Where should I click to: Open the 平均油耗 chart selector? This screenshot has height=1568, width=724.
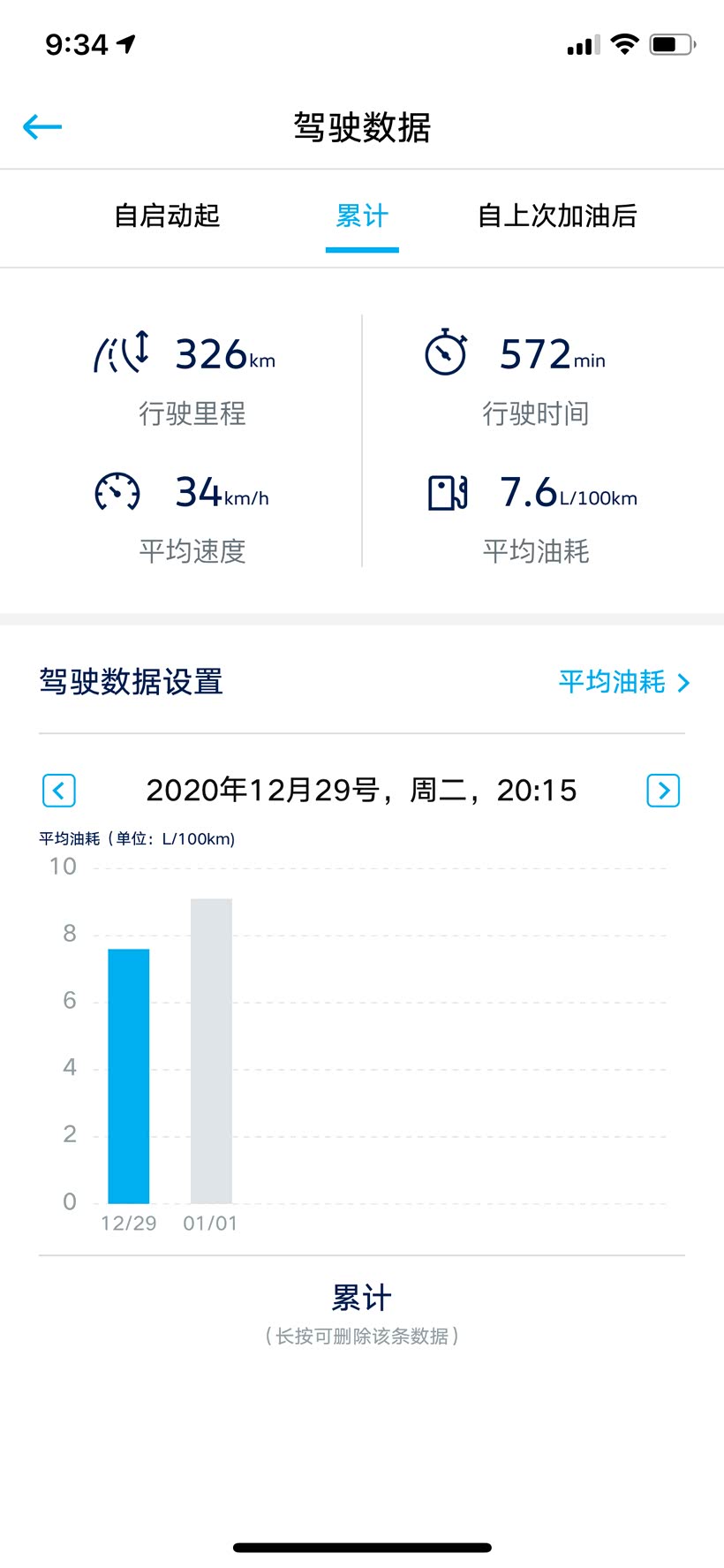(623, 682)
